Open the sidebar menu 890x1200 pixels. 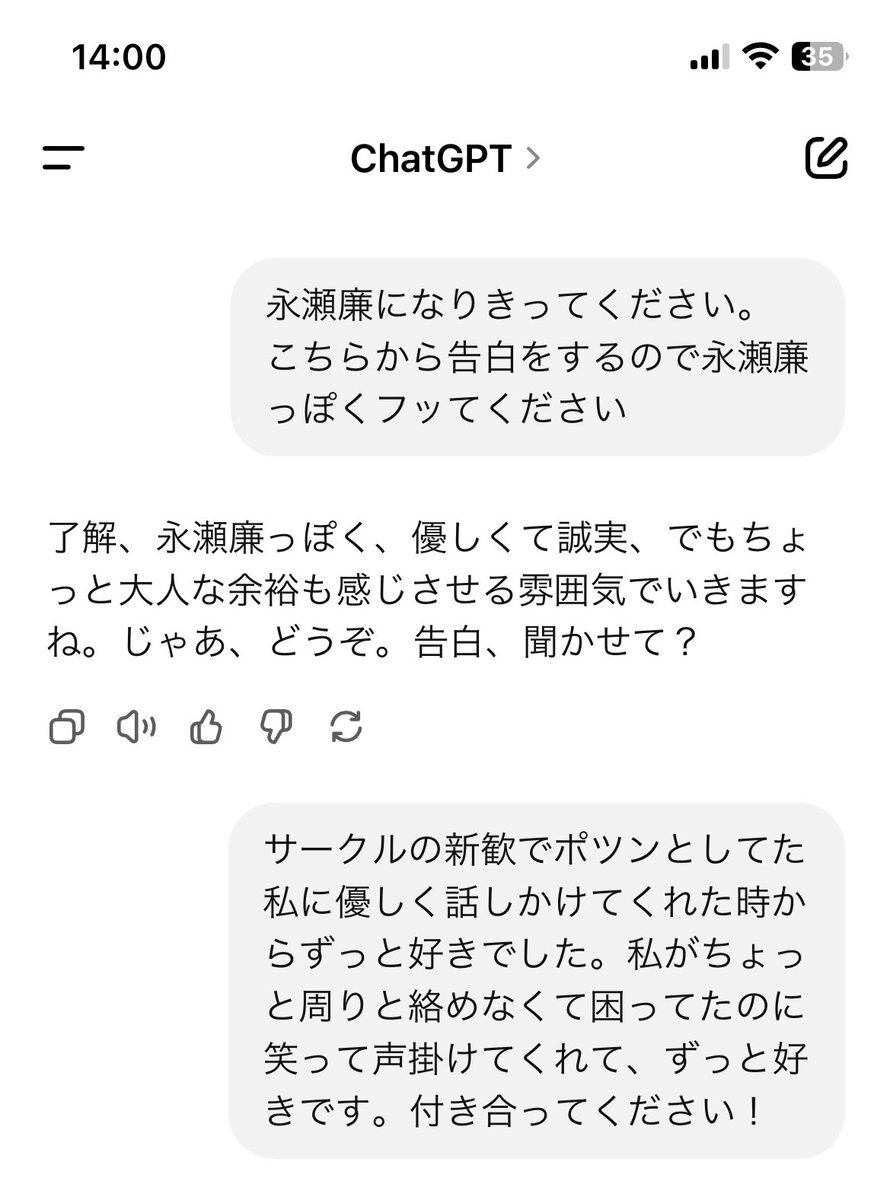(65, 156)
